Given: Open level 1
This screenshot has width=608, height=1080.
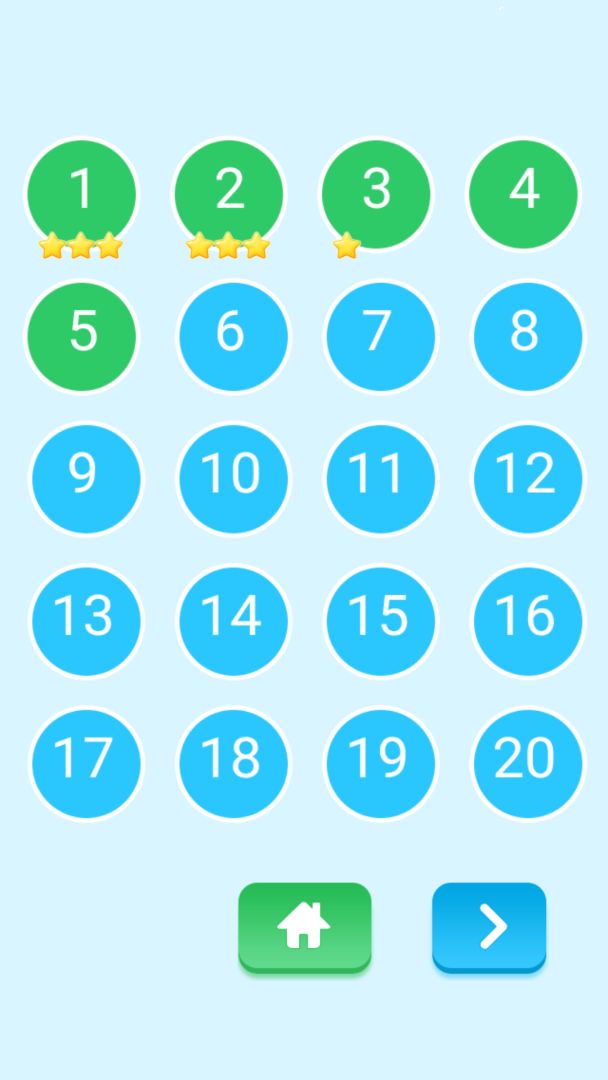Looking at the screenshot, I should pos(81,194).
